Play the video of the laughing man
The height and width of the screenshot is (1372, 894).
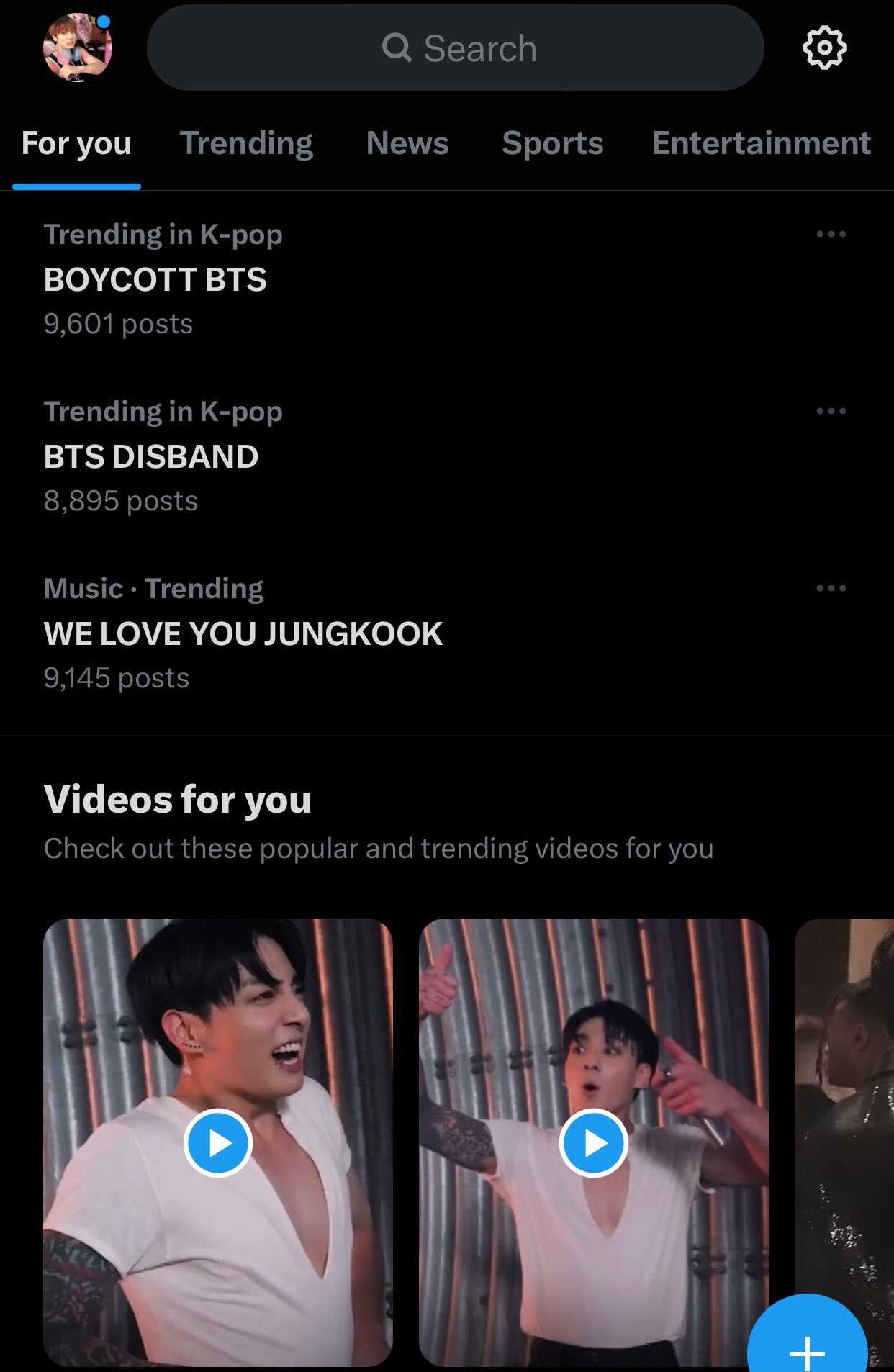point(218,1142)
